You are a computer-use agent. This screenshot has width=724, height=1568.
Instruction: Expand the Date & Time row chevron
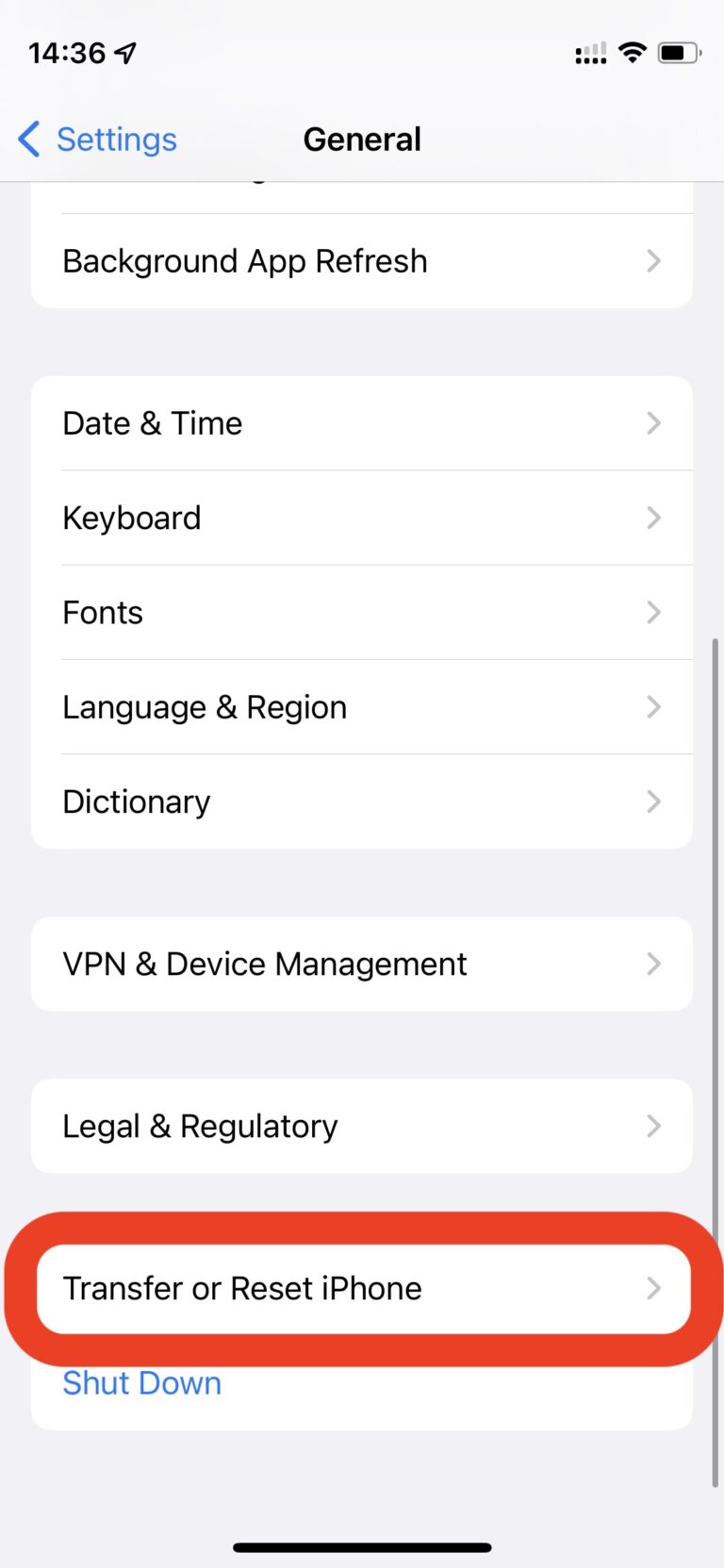point(654,423)
